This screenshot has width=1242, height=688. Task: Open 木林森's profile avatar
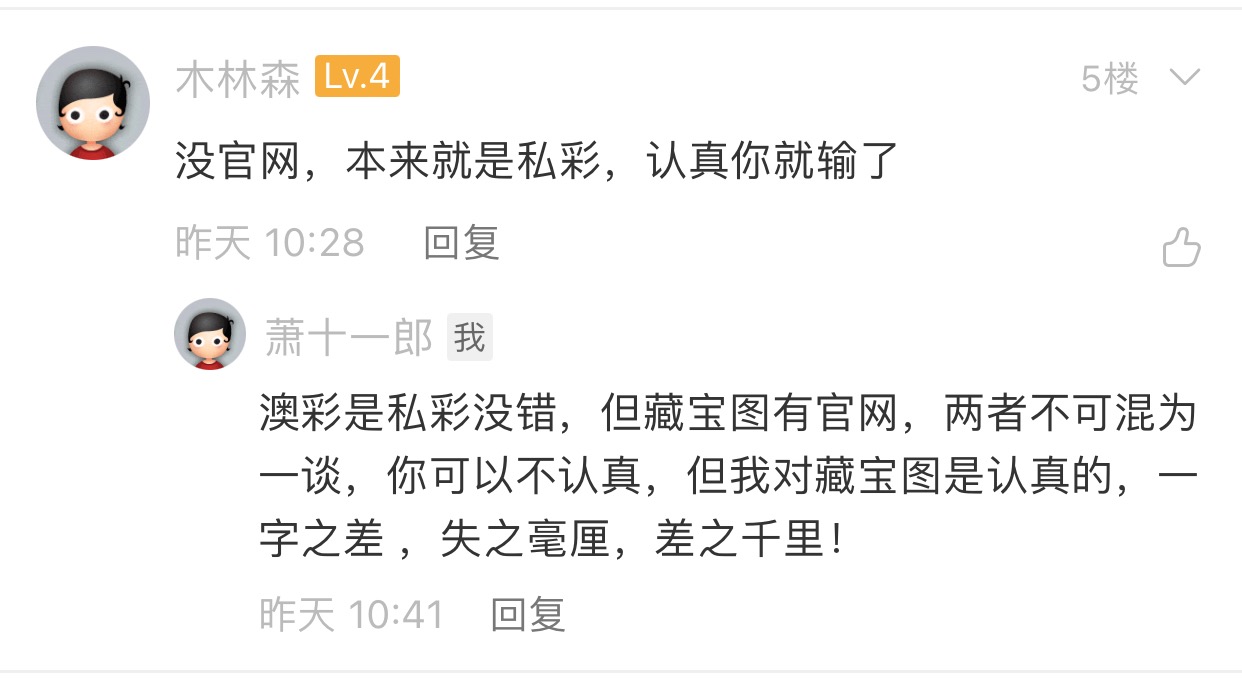(x=93, y=102)
